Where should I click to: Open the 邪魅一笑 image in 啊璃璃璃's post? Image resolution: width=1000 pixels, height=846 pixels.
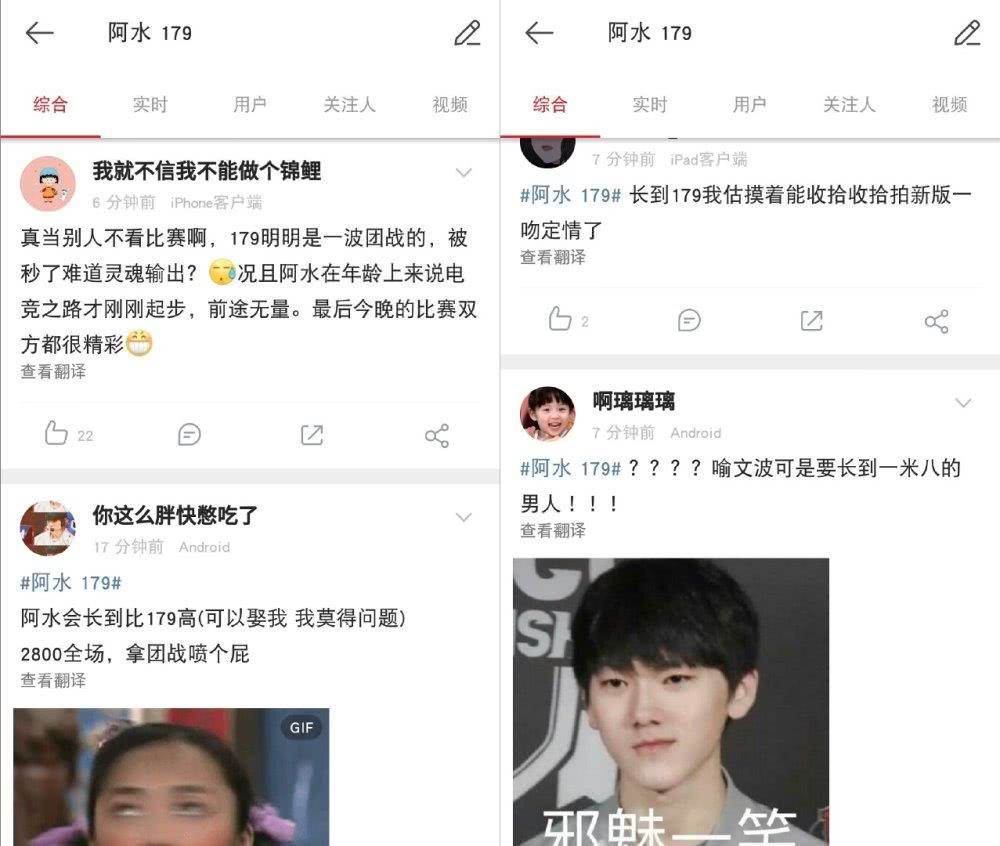pos(671,702)
